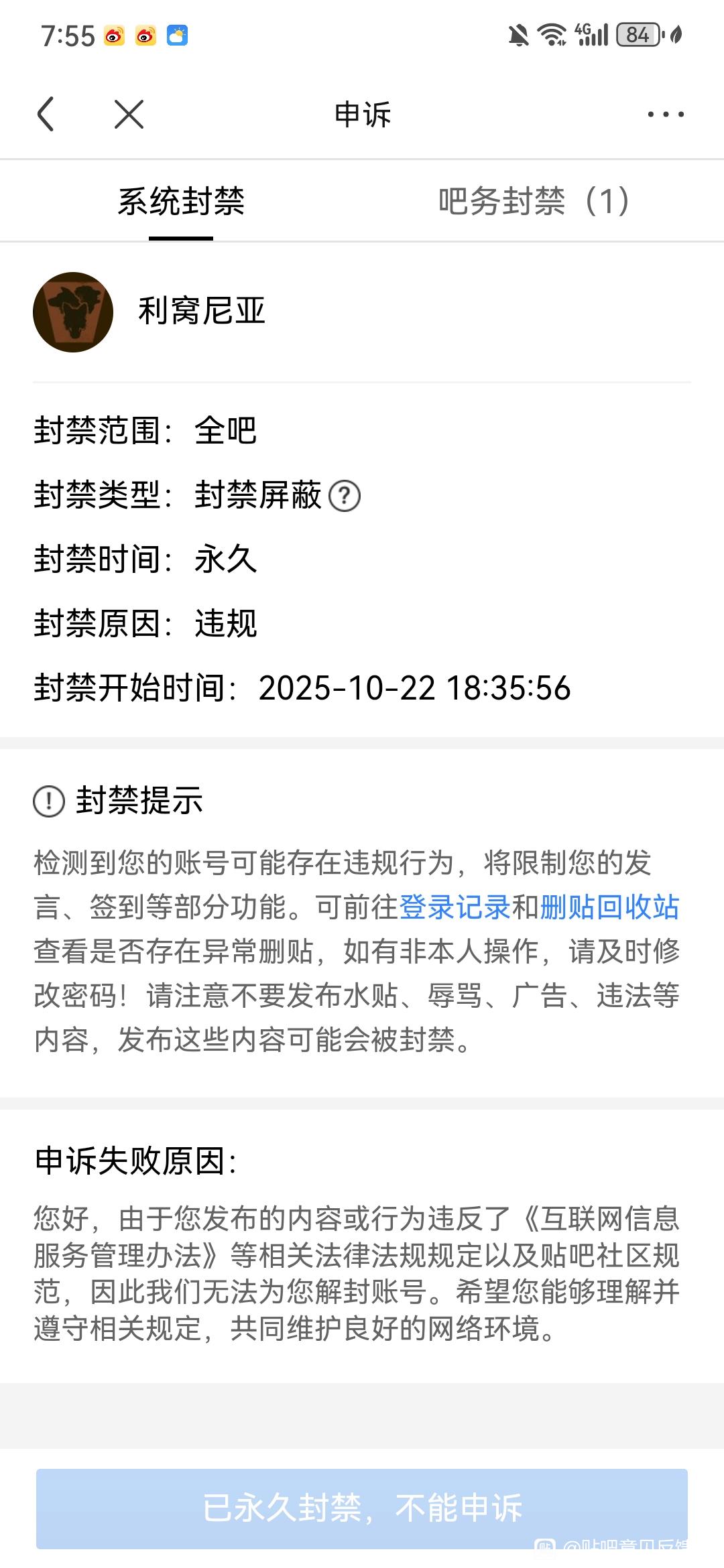Tap the help icon beside 封禁屏蔽
Viewport: 724px width, 1568px height.
[345, 497]
